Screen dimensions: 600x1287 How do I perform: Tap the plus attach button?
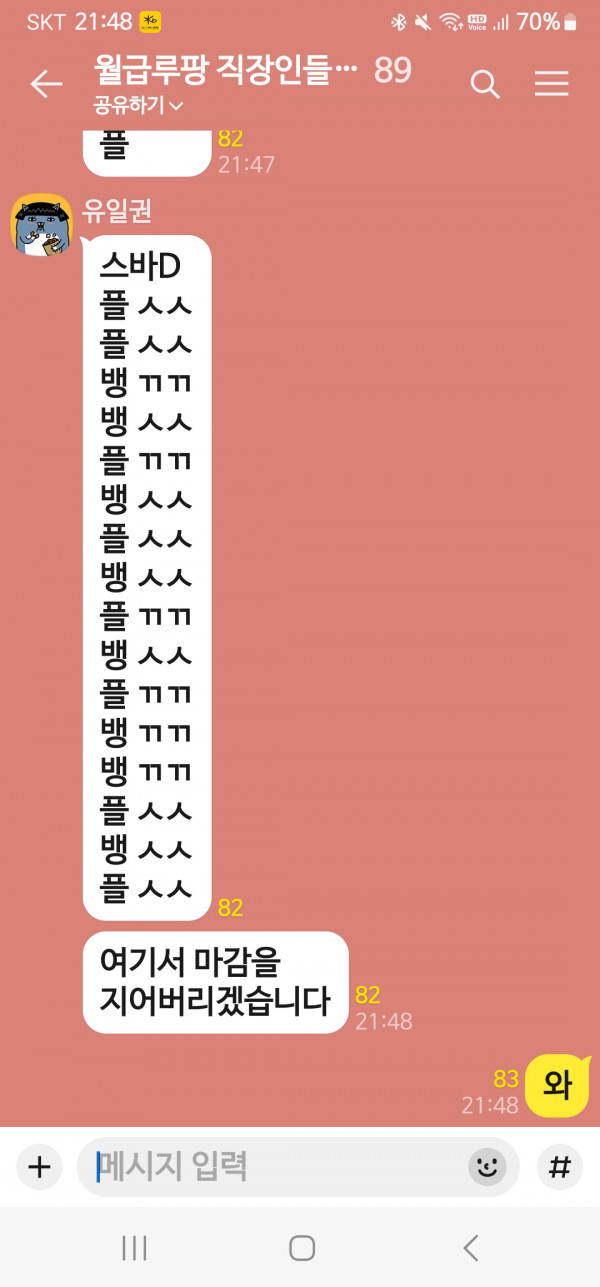pyautogui.click(x=39, y=1167)
